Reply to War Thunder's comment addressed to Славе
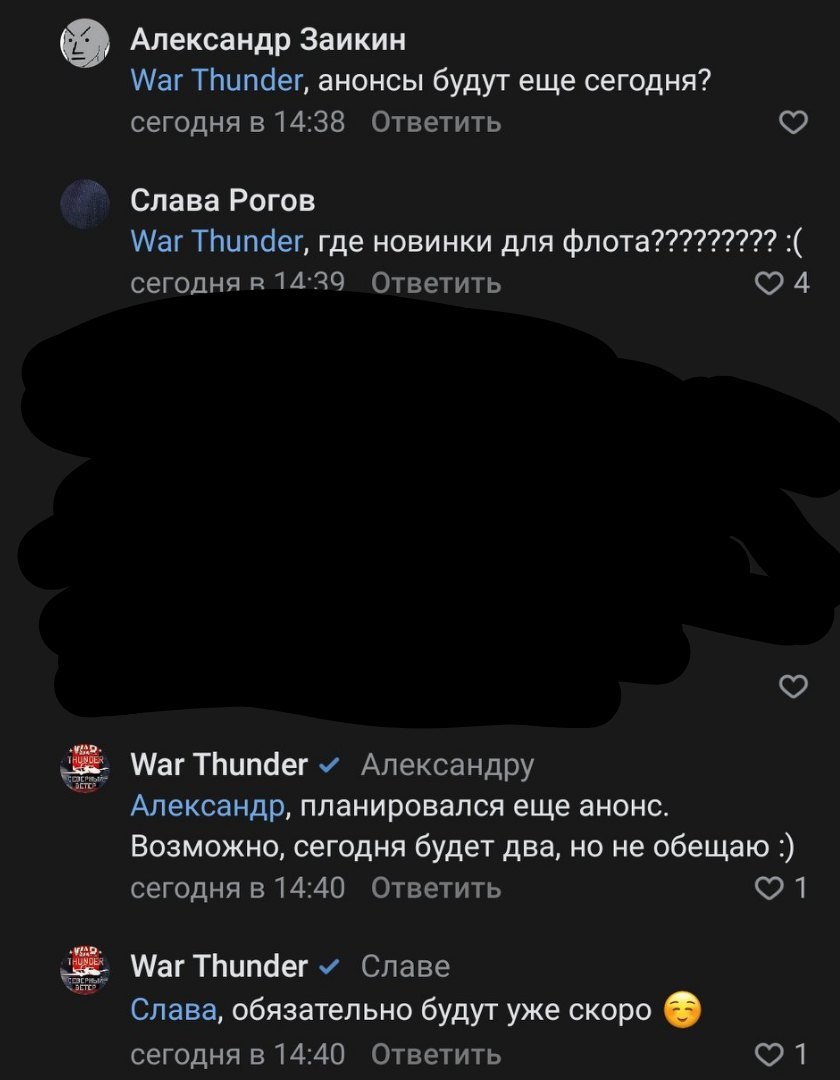This screenshot has height=1080, width=840. [x=436, y=1054]
